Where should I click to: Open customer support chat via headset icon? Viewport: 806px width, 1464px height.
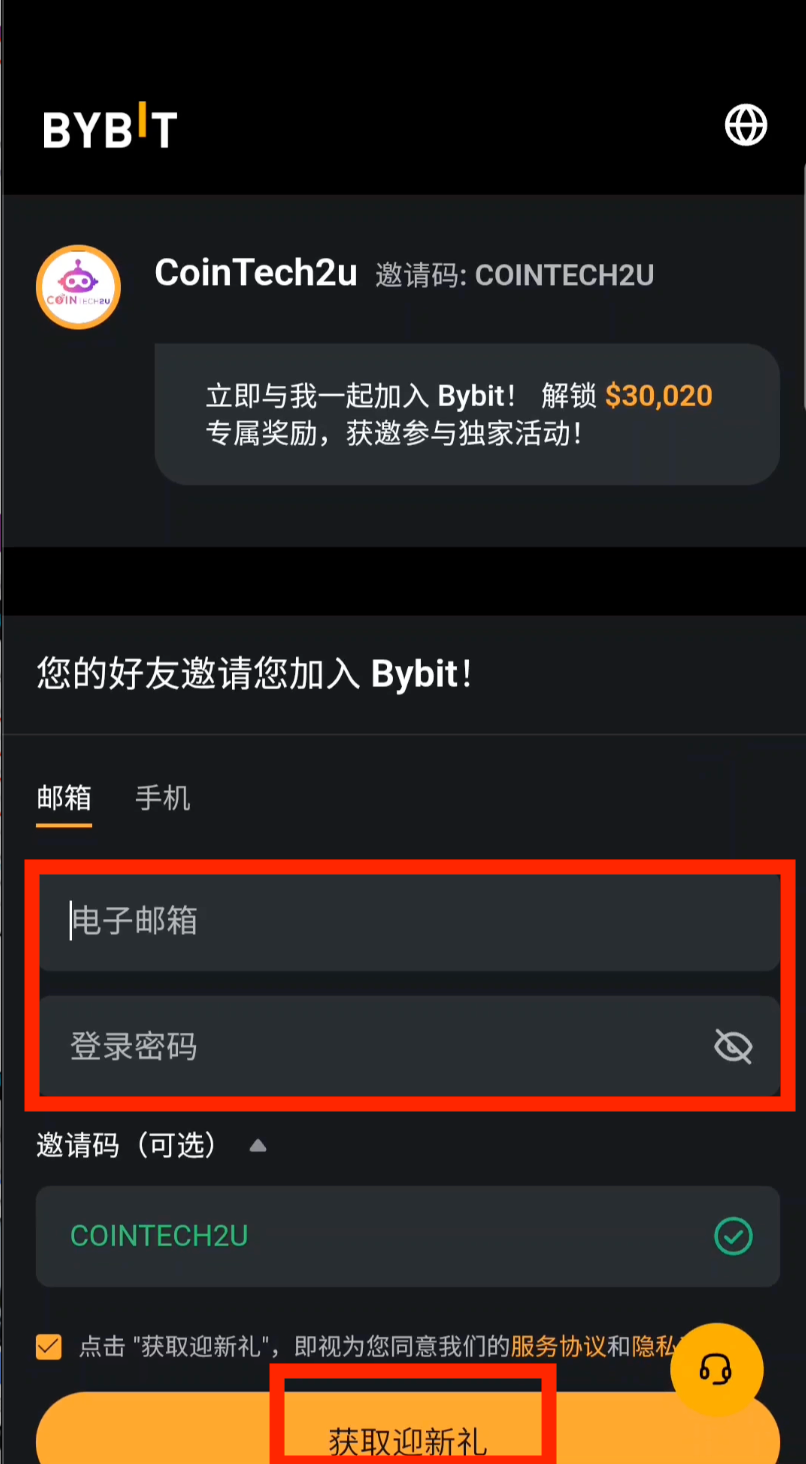(717, 1368)
